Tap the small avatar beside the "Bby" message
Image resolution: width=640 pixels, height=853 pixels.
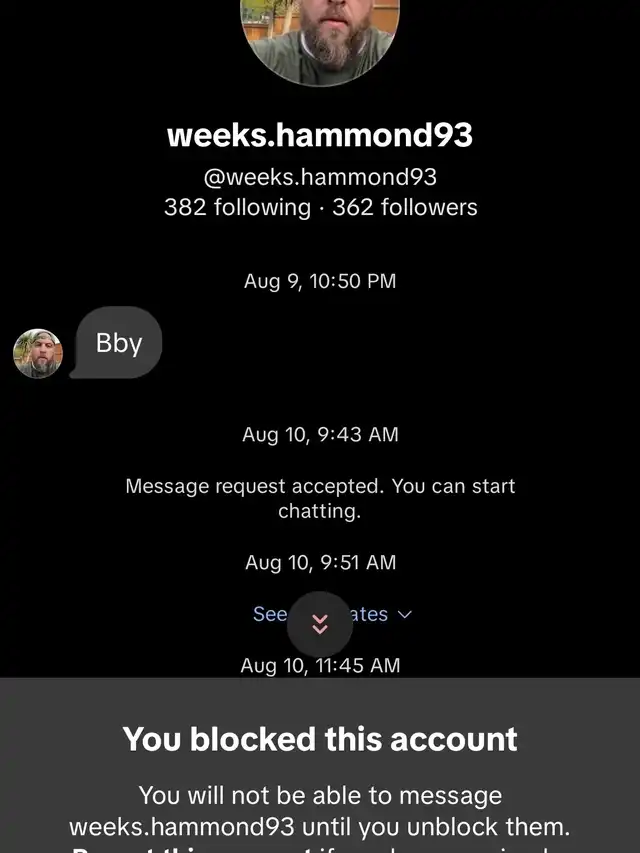(38, 353)
